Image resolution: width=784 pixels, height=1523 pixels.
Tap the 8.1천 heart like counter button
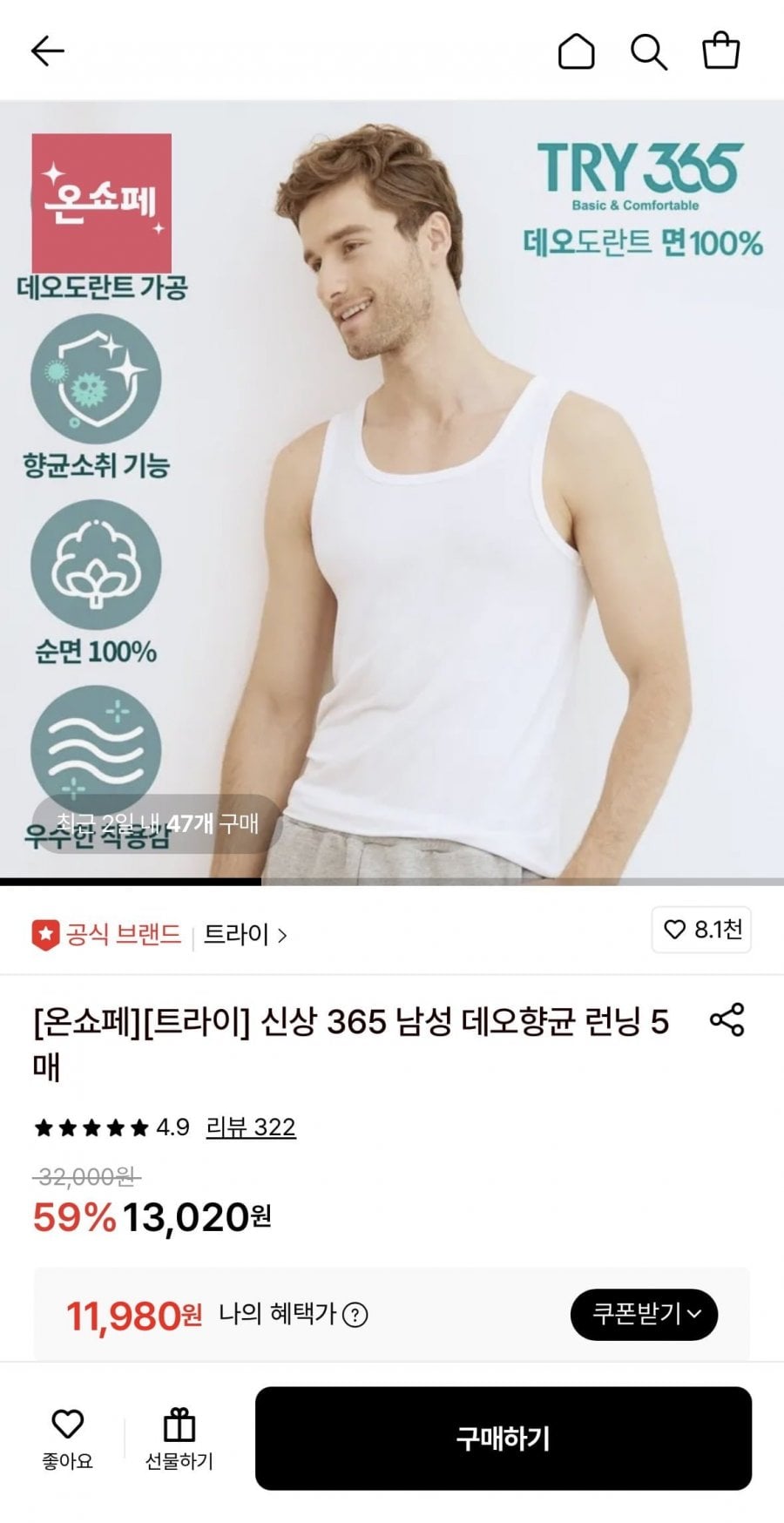701,930
